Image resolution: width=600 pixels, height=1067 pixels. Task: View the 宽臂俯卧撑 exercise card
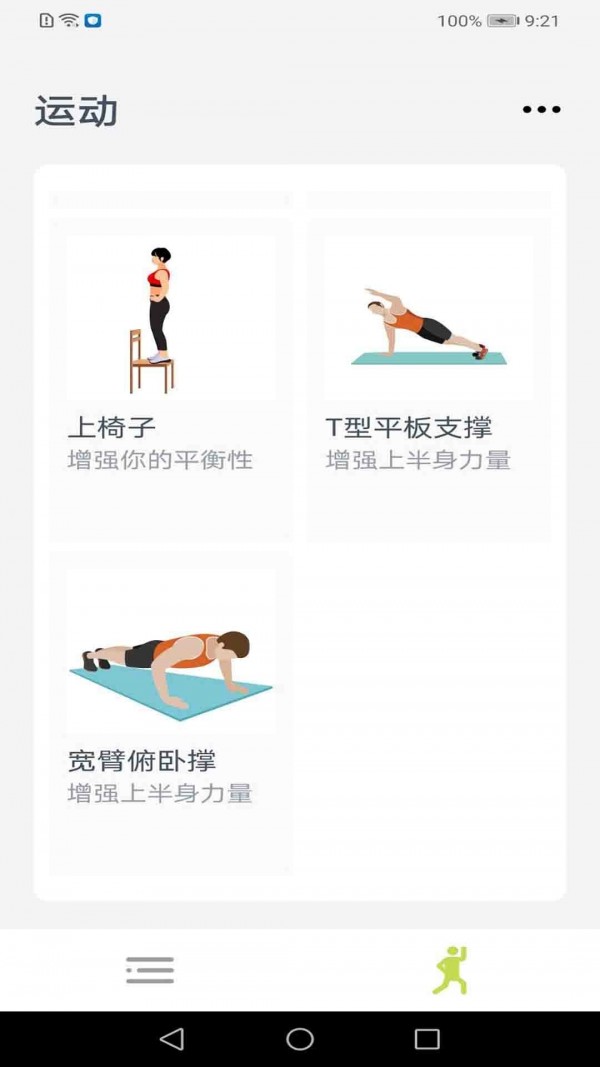click(171, 712)
